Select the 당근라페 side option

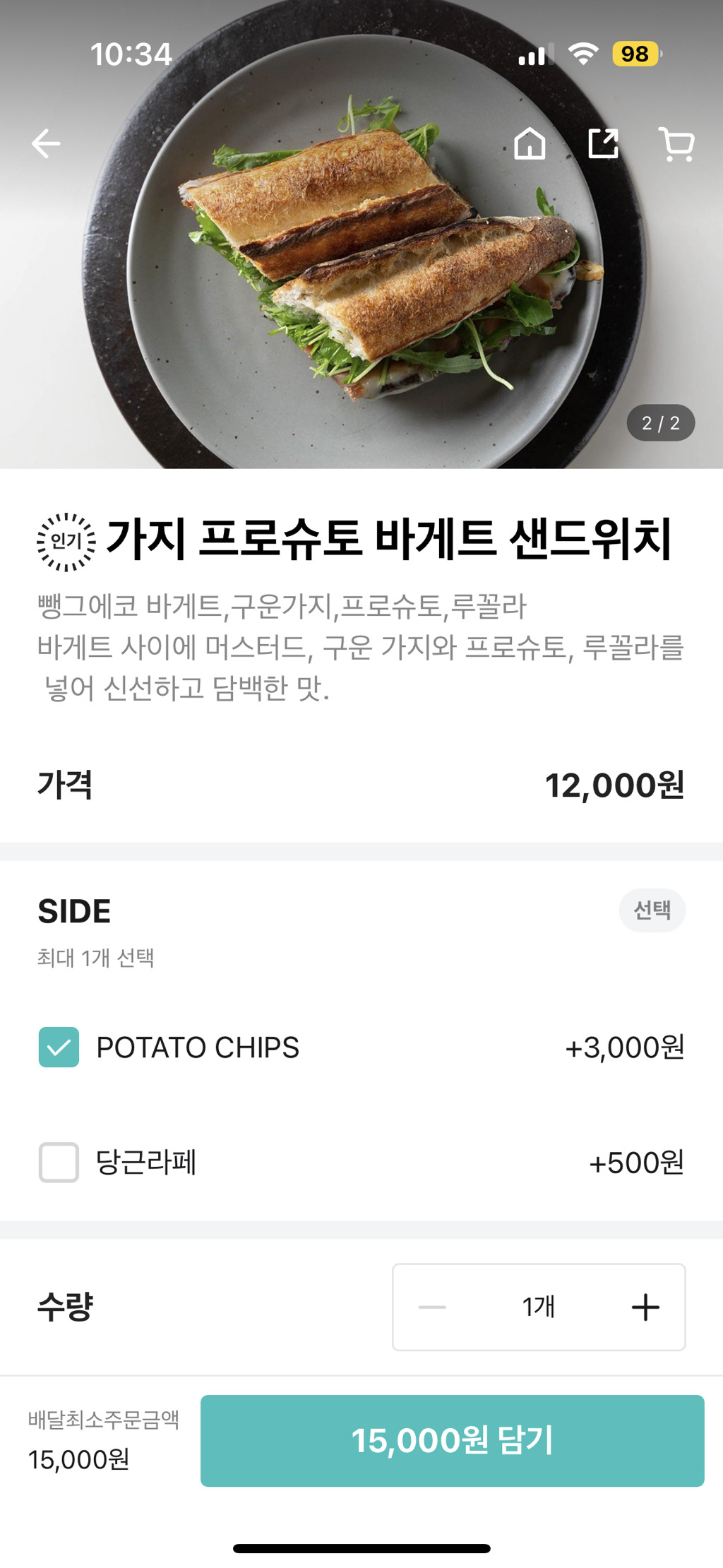(x=59, y=1162)
